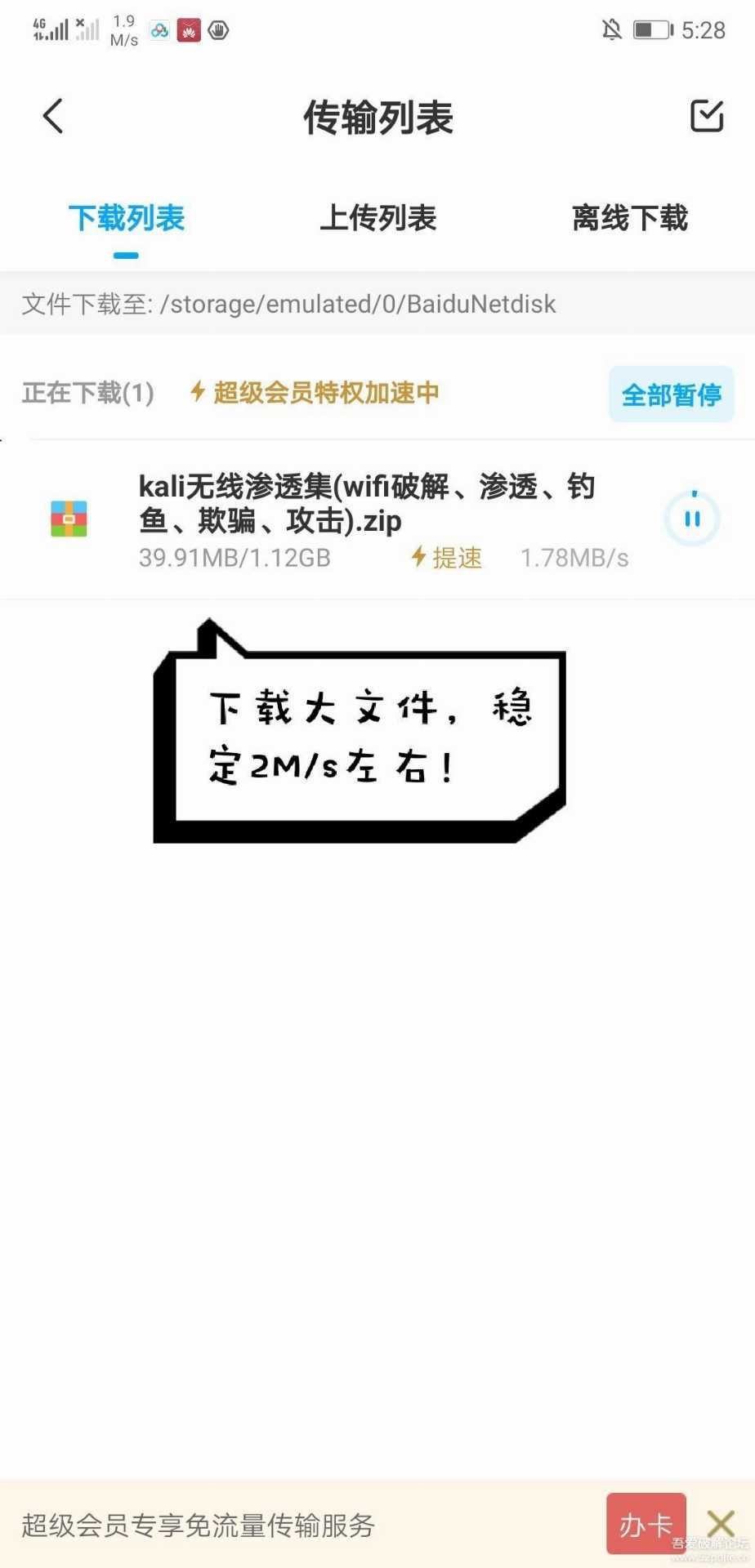Screen dimensions: 755x1568
Task: Tap the 办卡 button in the banner
Action: [x=646, y=1524]
